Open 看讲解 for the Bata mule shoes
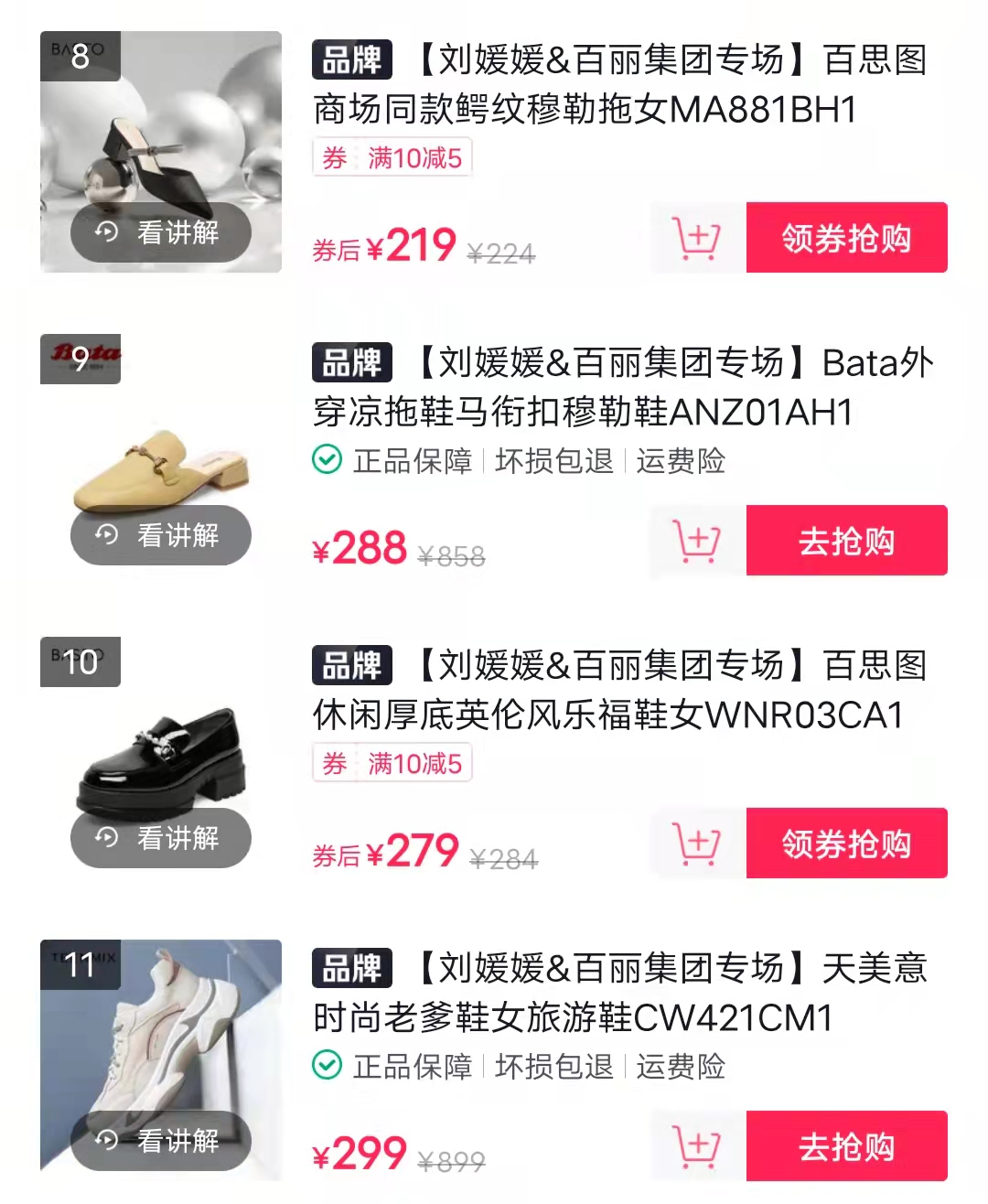 160,535
